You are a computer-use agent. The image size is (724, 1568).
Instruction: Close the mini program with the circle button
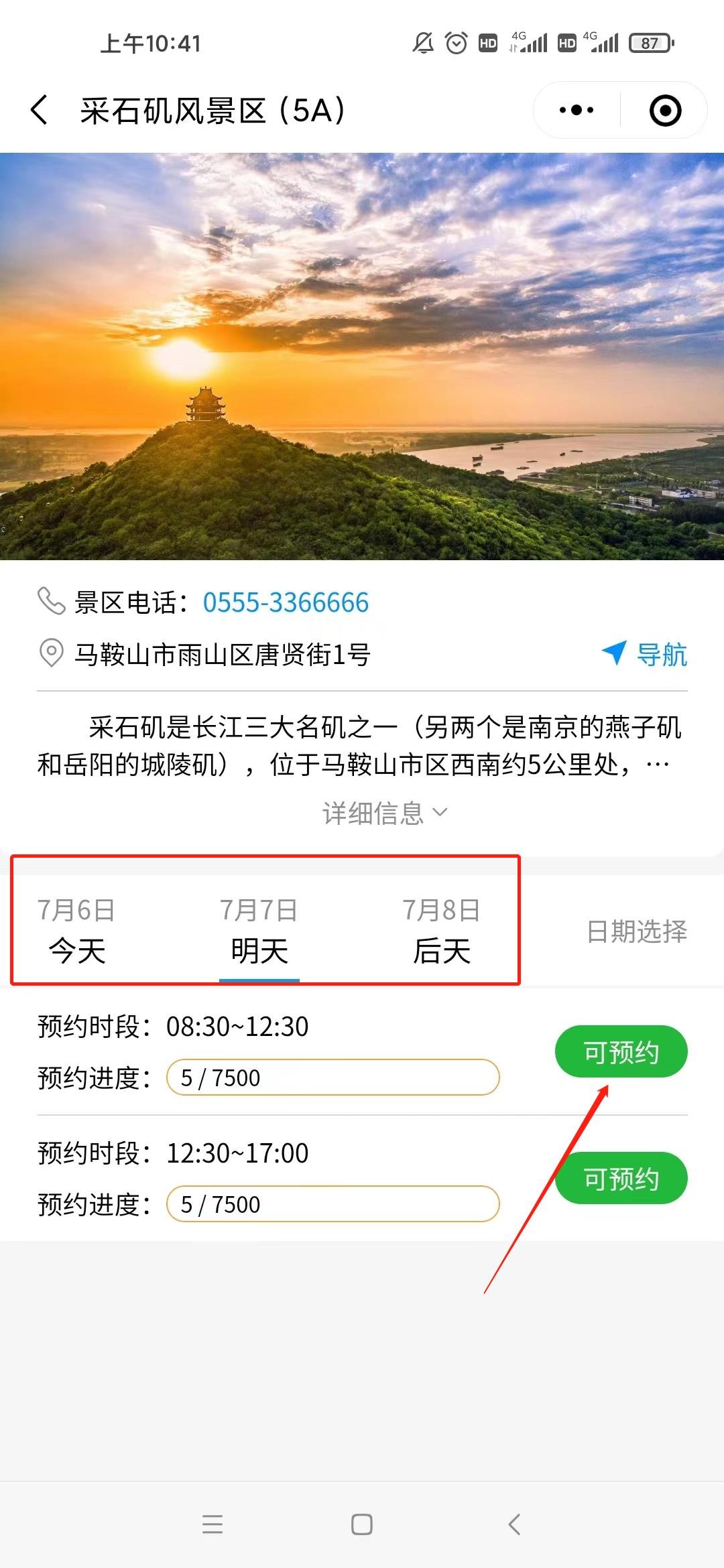click(x=665, y=111)
